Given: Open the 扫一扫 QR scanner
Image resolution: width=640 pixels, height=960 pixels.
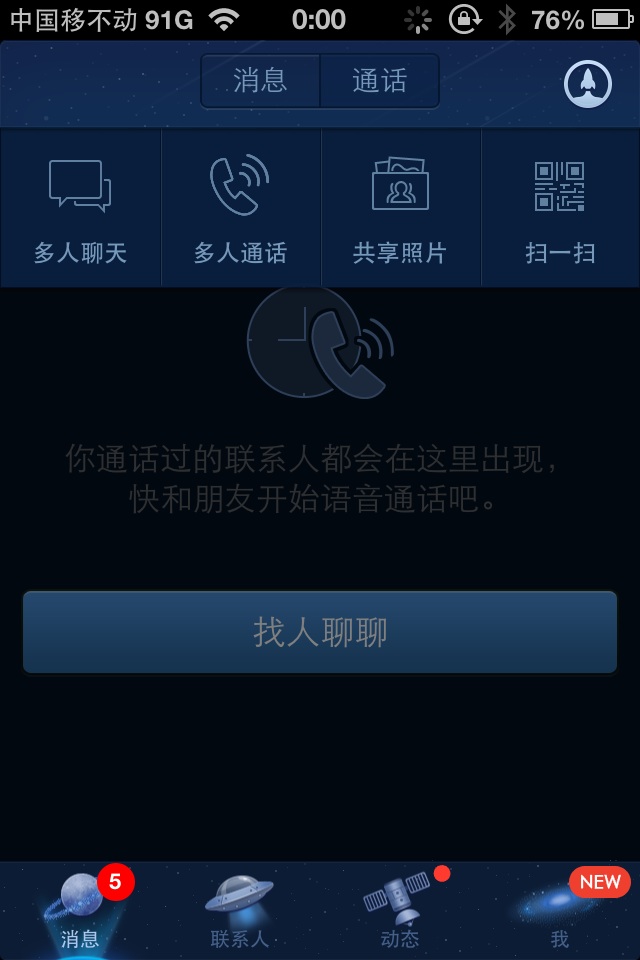Looking at the screenshot, I should coord(560,209).
